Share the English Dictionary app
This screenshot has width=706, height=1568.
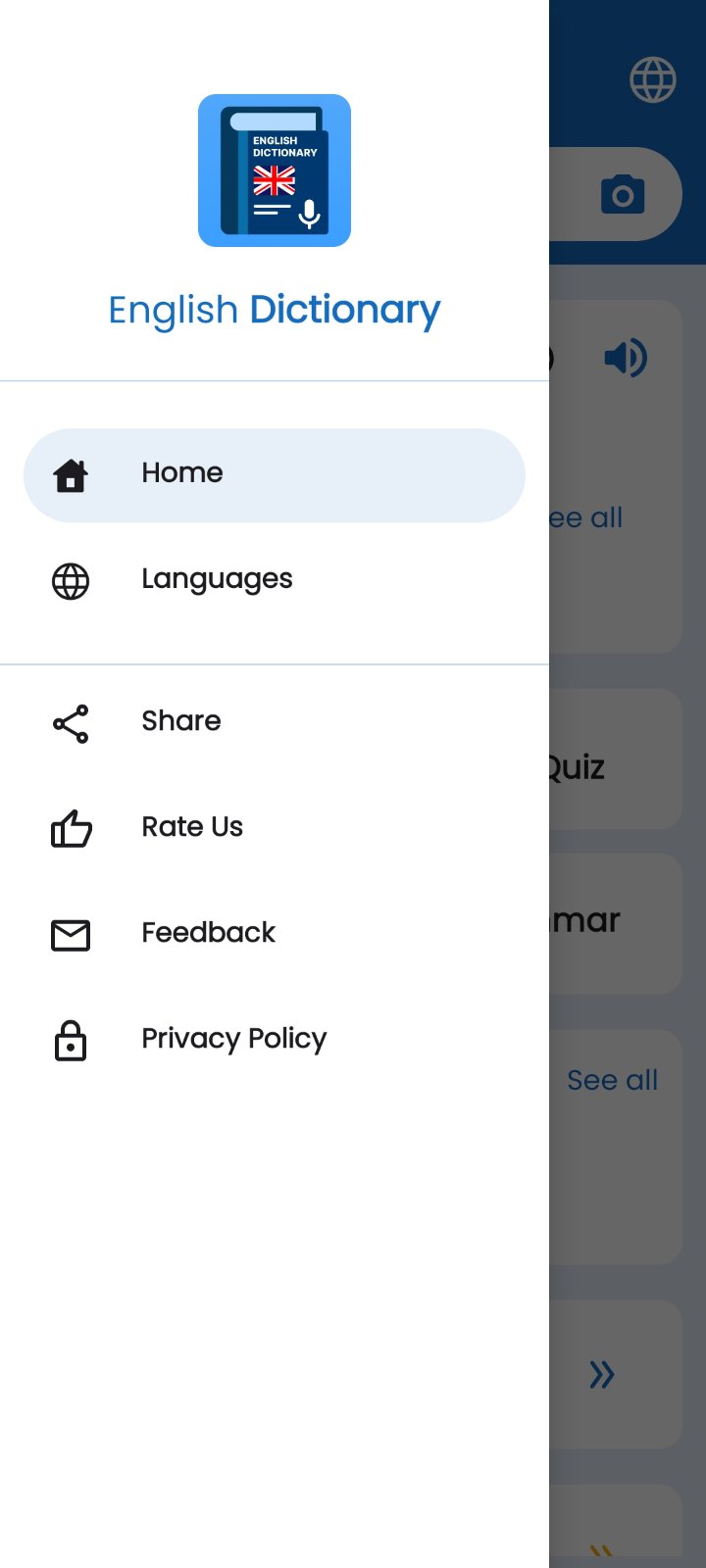275,722
